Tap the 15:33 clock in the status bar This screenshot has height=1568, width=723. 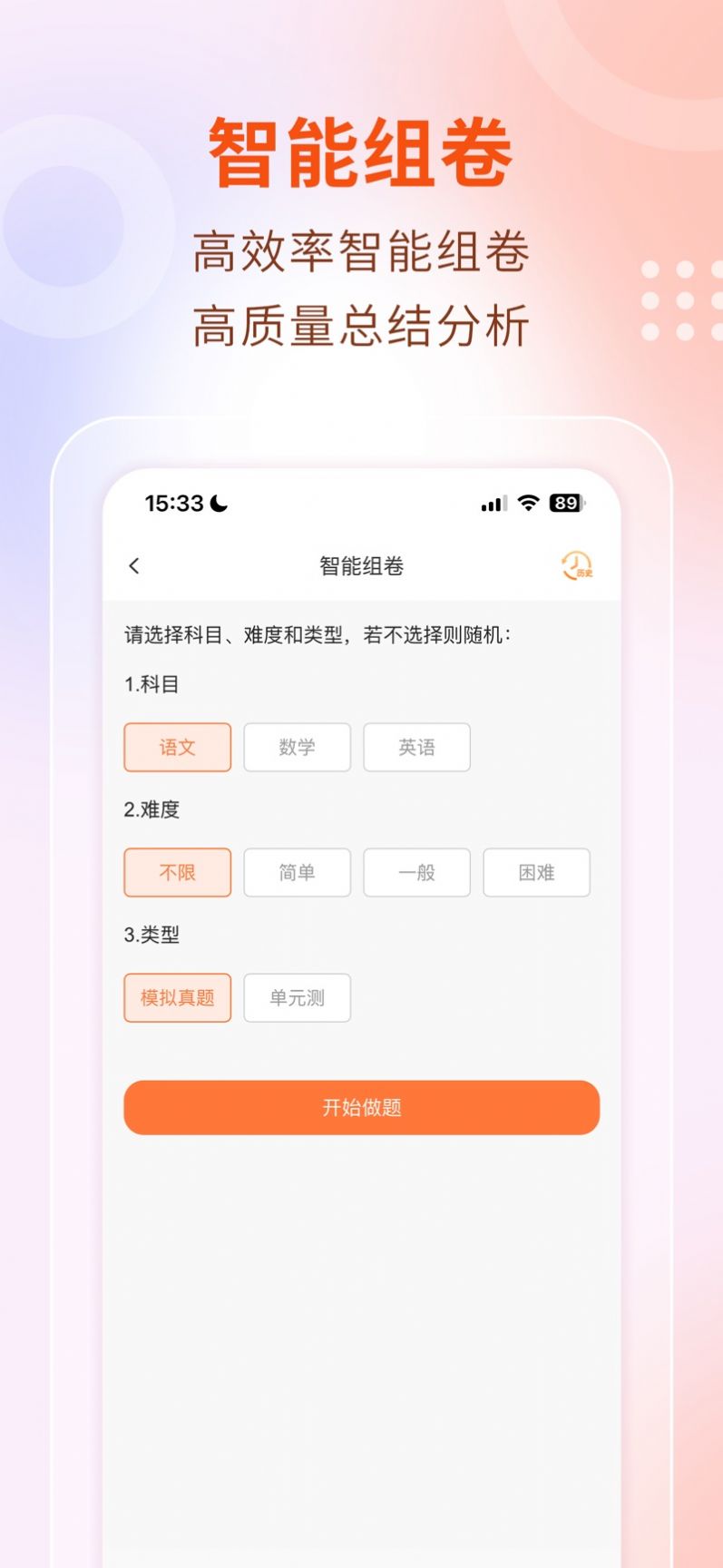pos(173,504)
